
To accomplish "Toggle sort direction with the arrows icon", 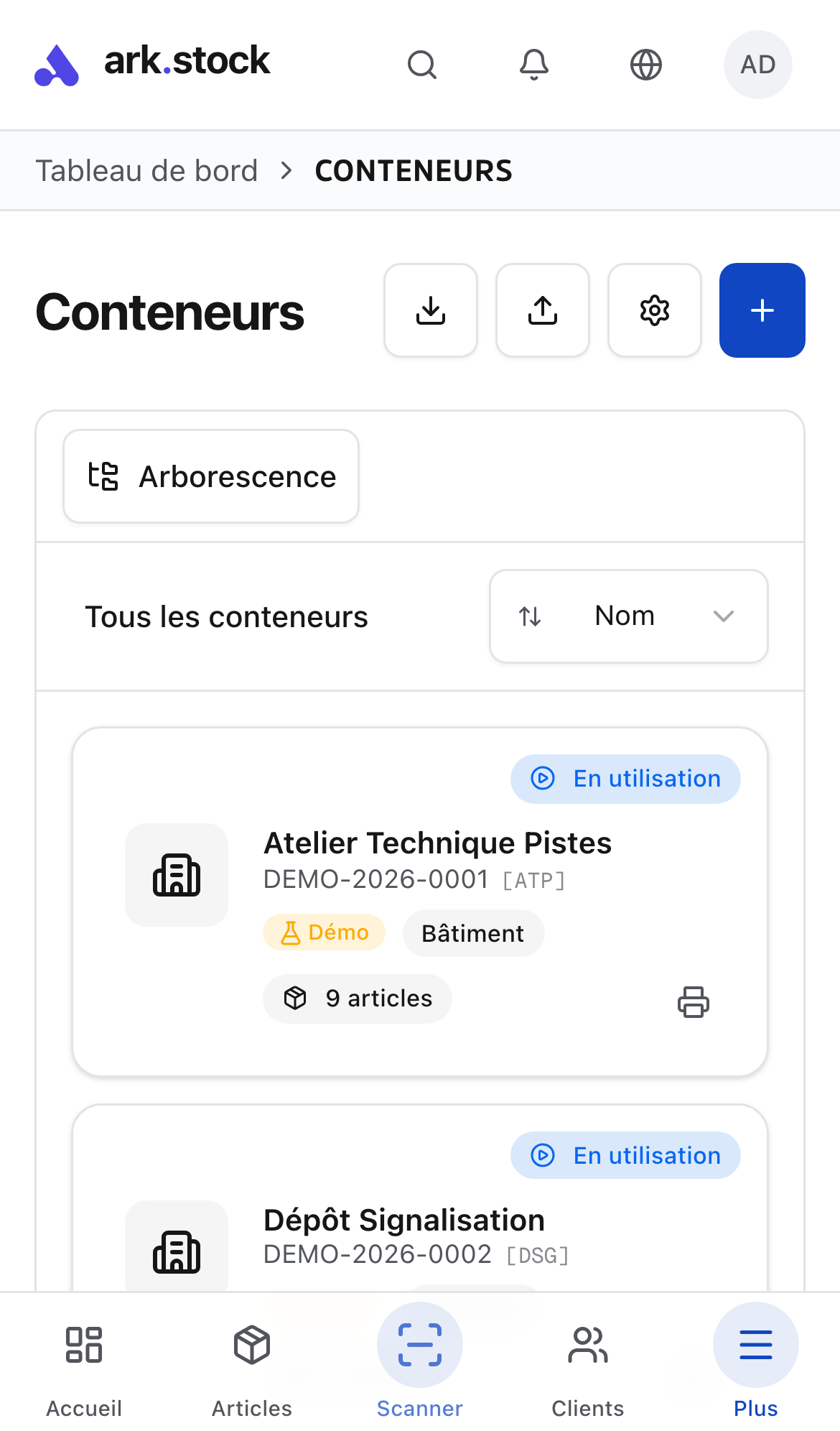I will pyautogui.click(x=531, y=616).
